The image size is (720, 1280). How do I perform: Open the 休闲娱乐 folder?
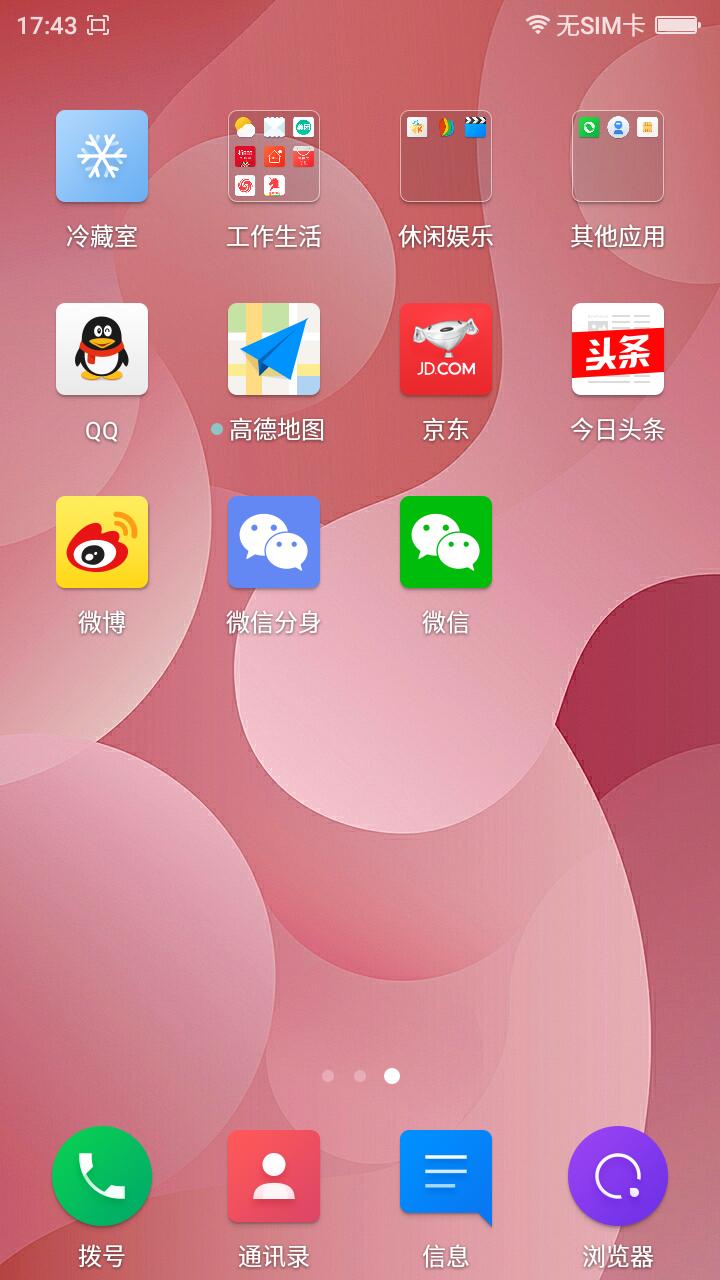click(x=446, y=156)
